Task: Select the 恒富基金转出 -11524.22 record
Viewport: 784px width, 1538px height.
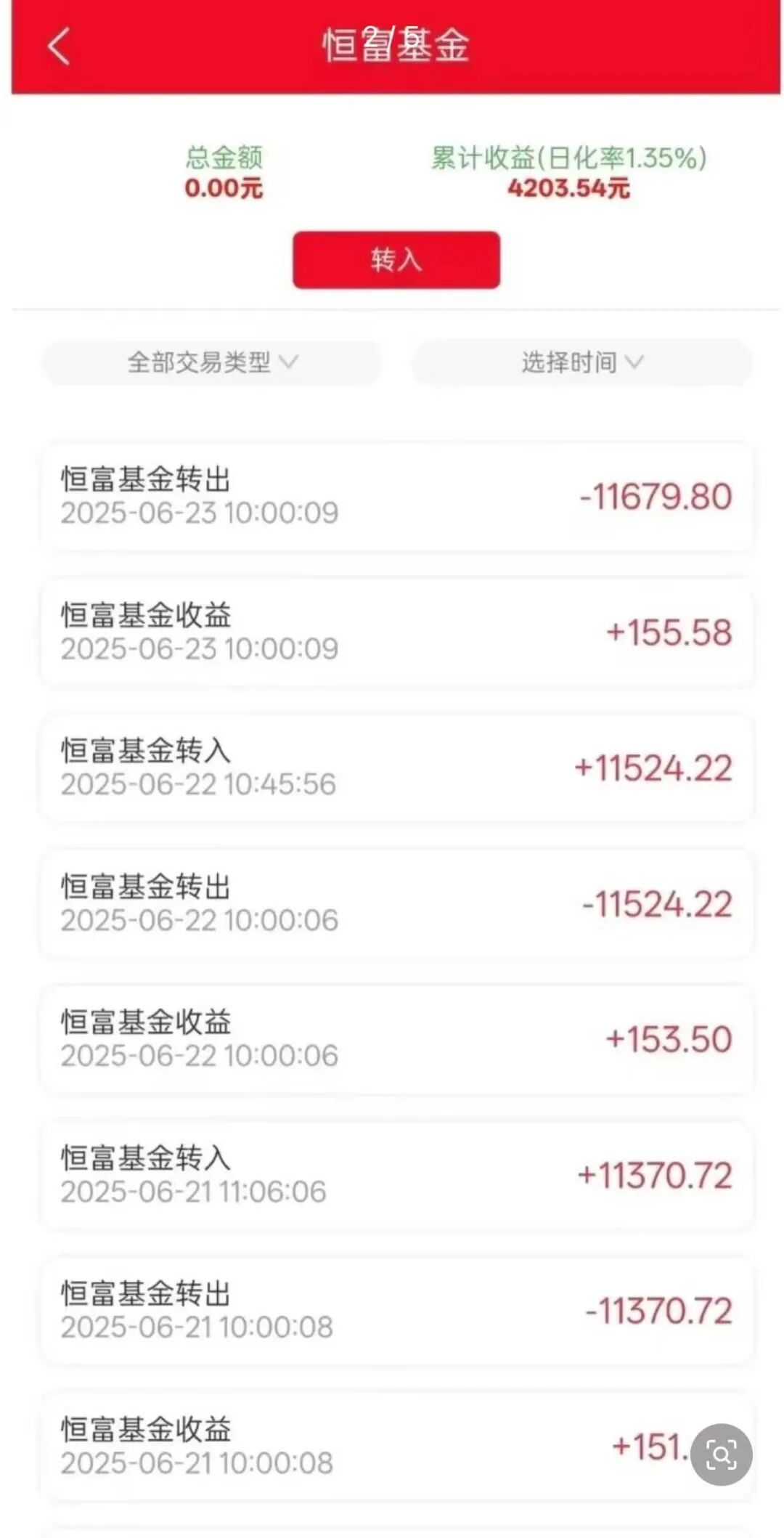Action: coord(392,903)
